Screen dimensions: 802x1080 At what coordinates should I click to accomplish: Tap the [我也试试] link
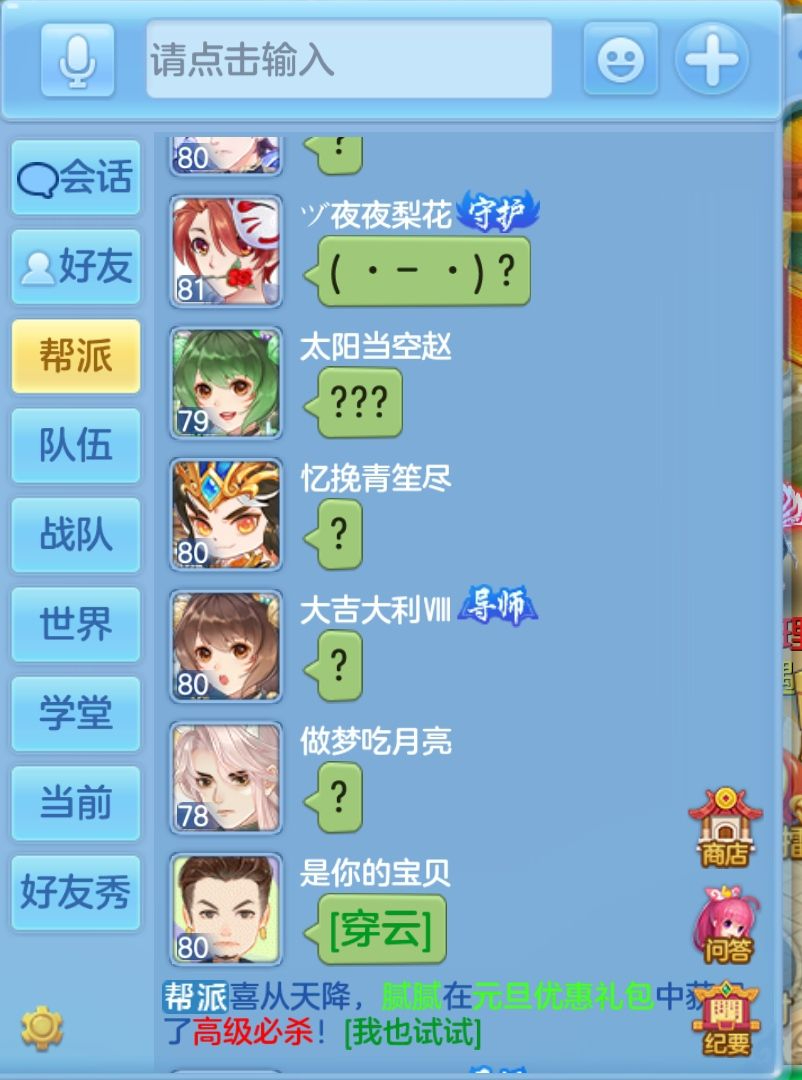click(x=412, y=1031)
